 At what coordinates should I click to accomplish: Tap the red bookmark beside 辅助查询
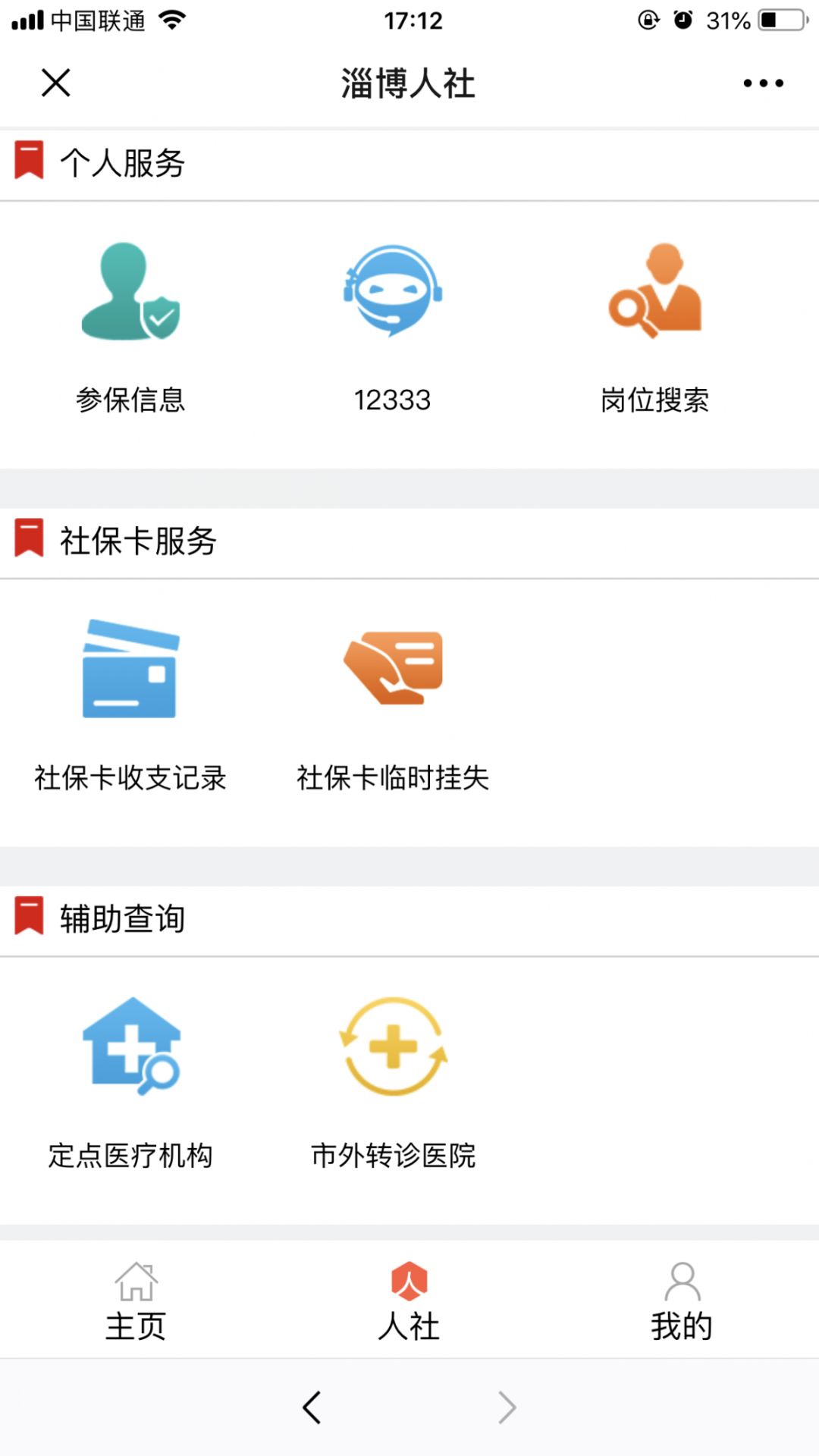tap(29, 918)
